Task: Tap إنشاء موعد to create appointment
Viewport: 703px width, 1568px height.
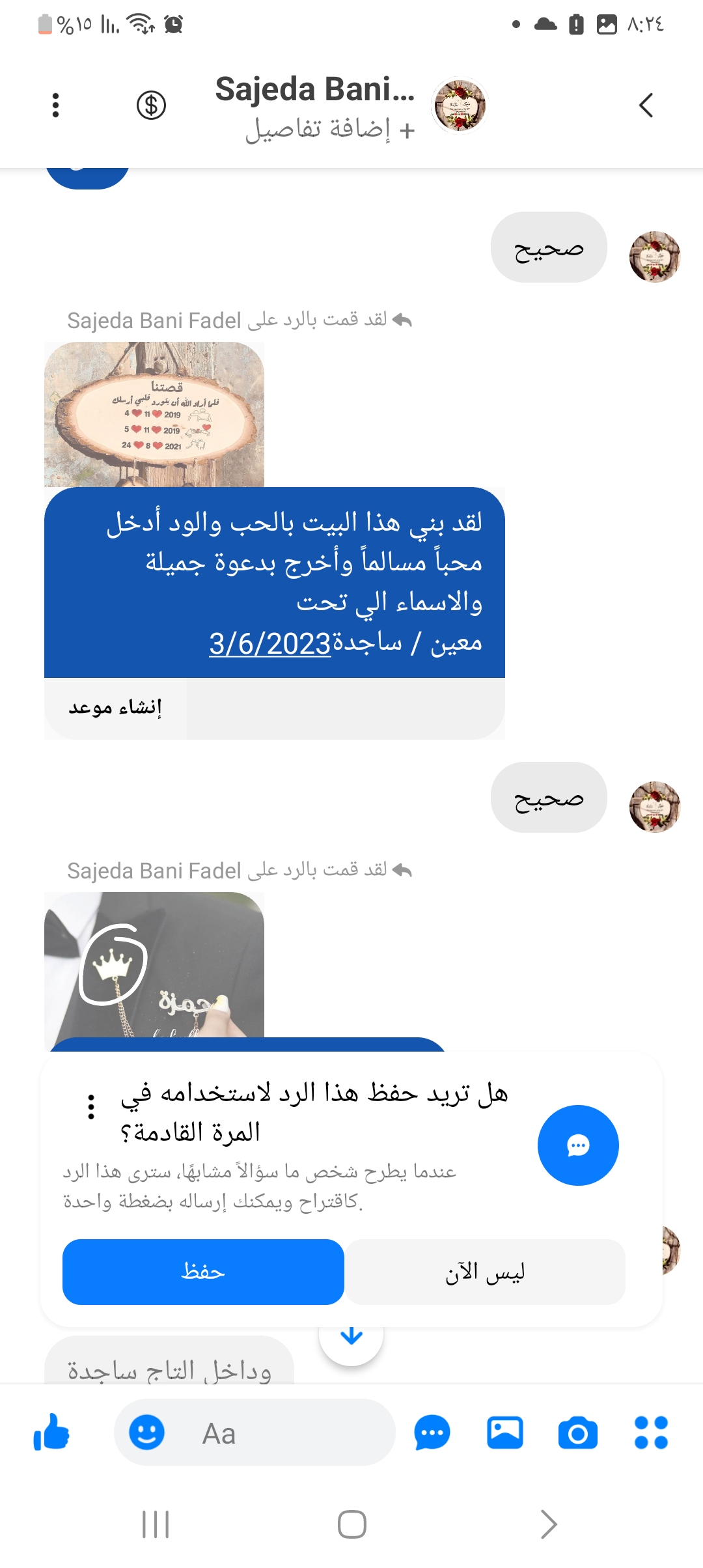Action: click(x=115, y=708)
